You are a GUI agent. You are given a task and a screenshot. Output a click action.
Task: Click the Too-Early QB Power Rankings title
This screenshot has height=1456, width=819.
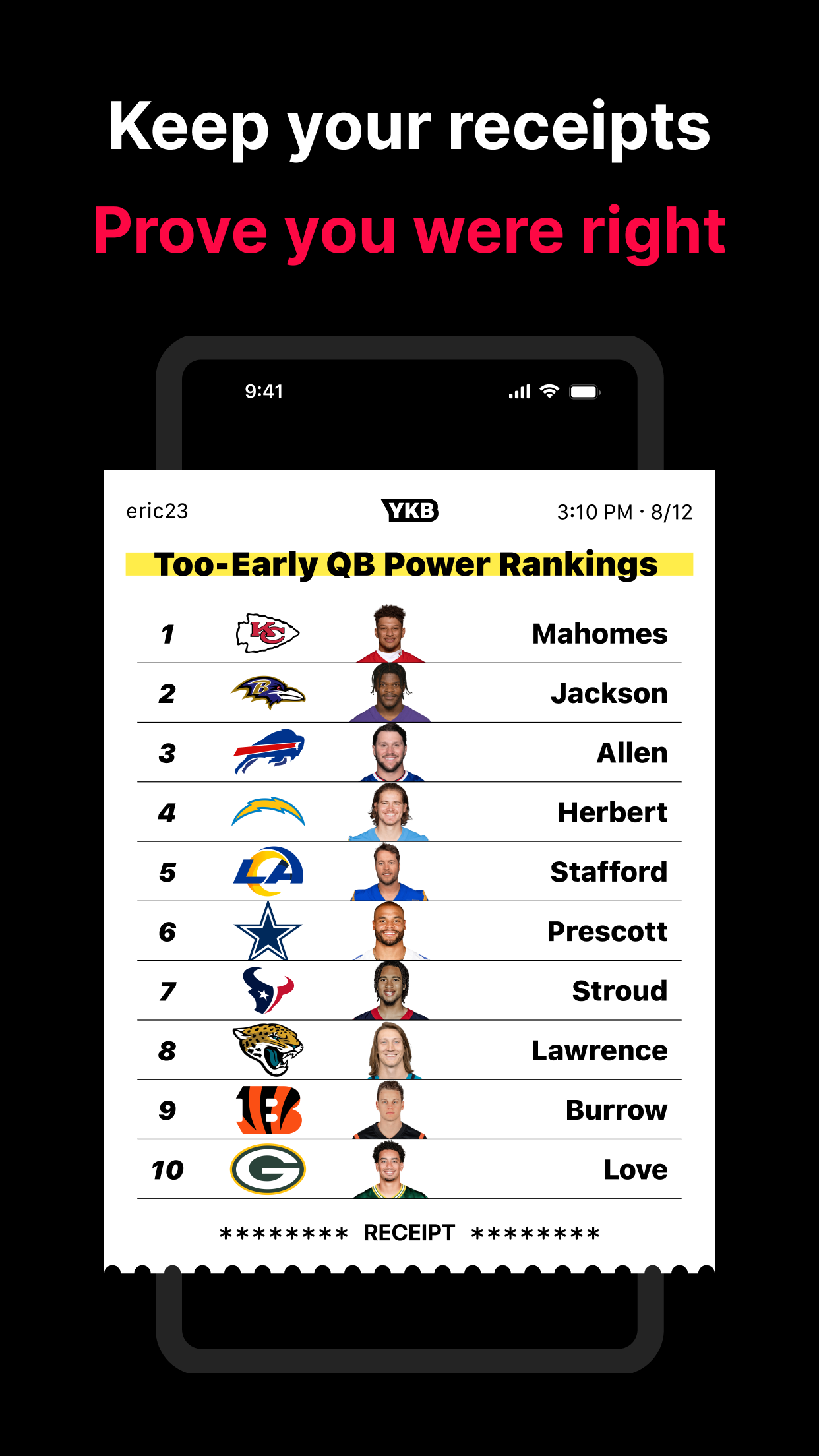click(x=409, y=564)
